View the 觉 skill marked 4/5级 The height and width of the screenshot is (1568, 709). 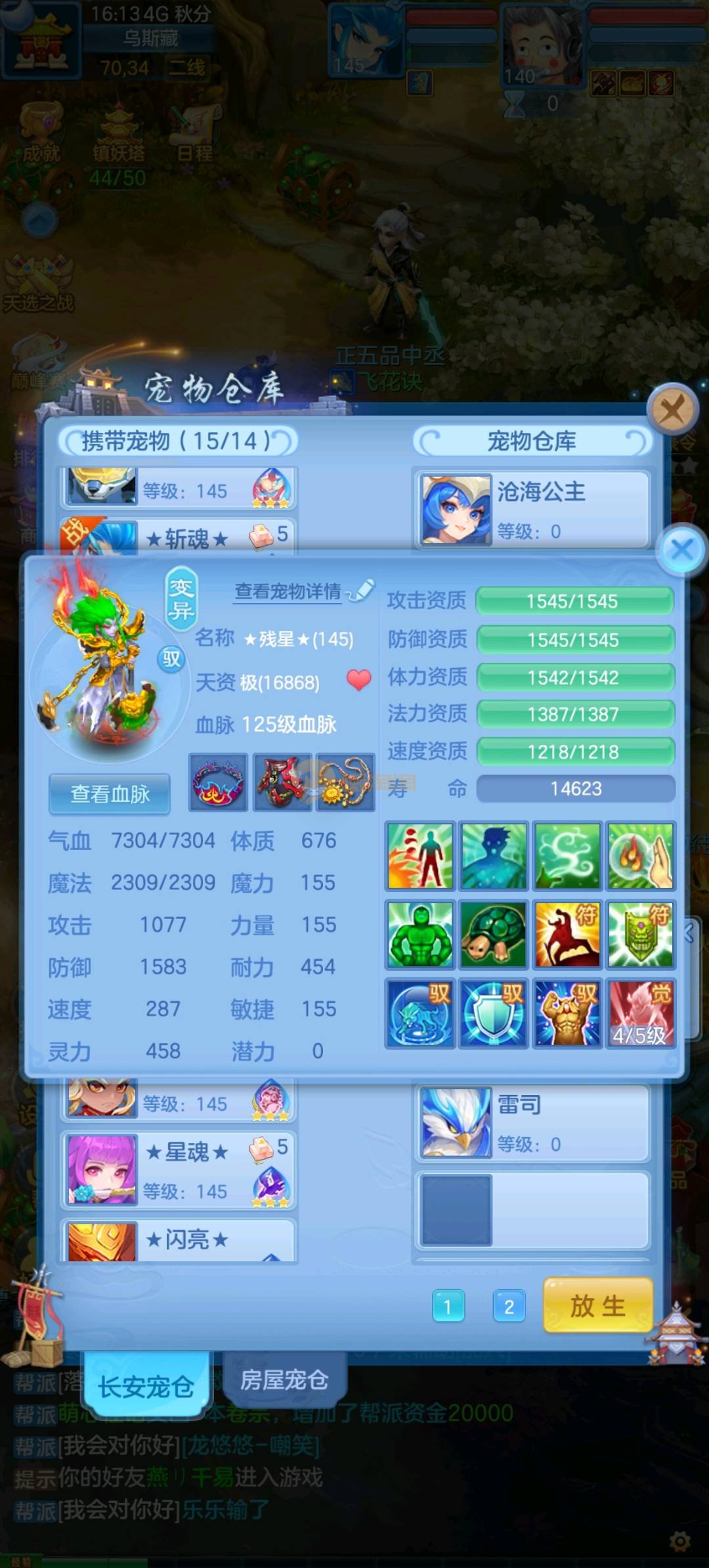(640, 1012)
